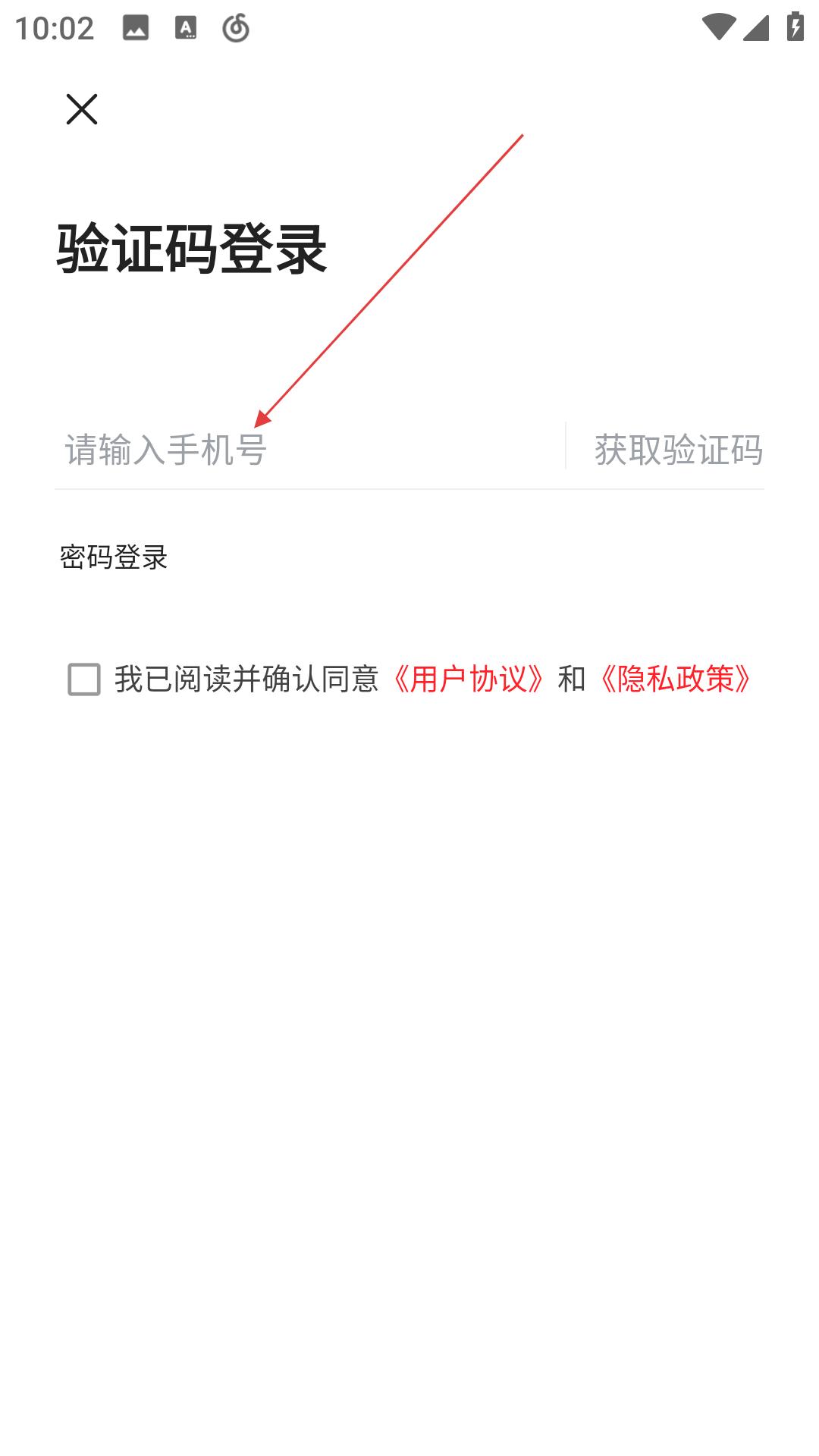
Task: Close the verification login screen
Action: (82, 109)
